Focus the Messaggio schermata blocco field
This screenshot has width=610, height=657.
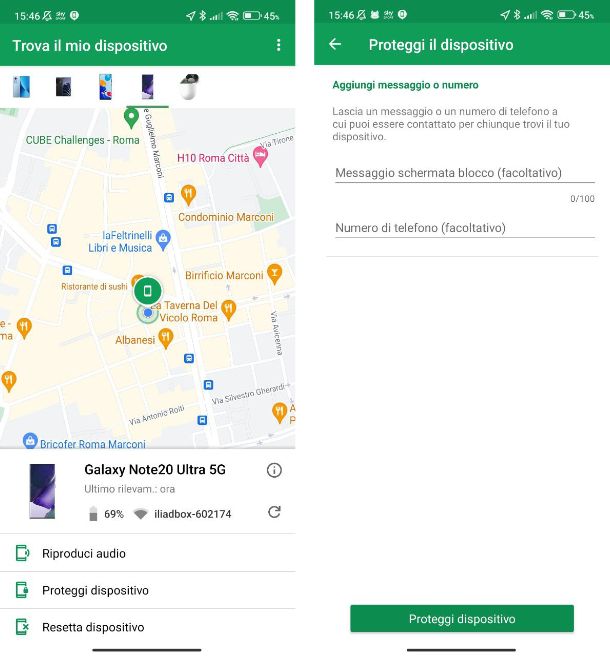click(464, 174)
